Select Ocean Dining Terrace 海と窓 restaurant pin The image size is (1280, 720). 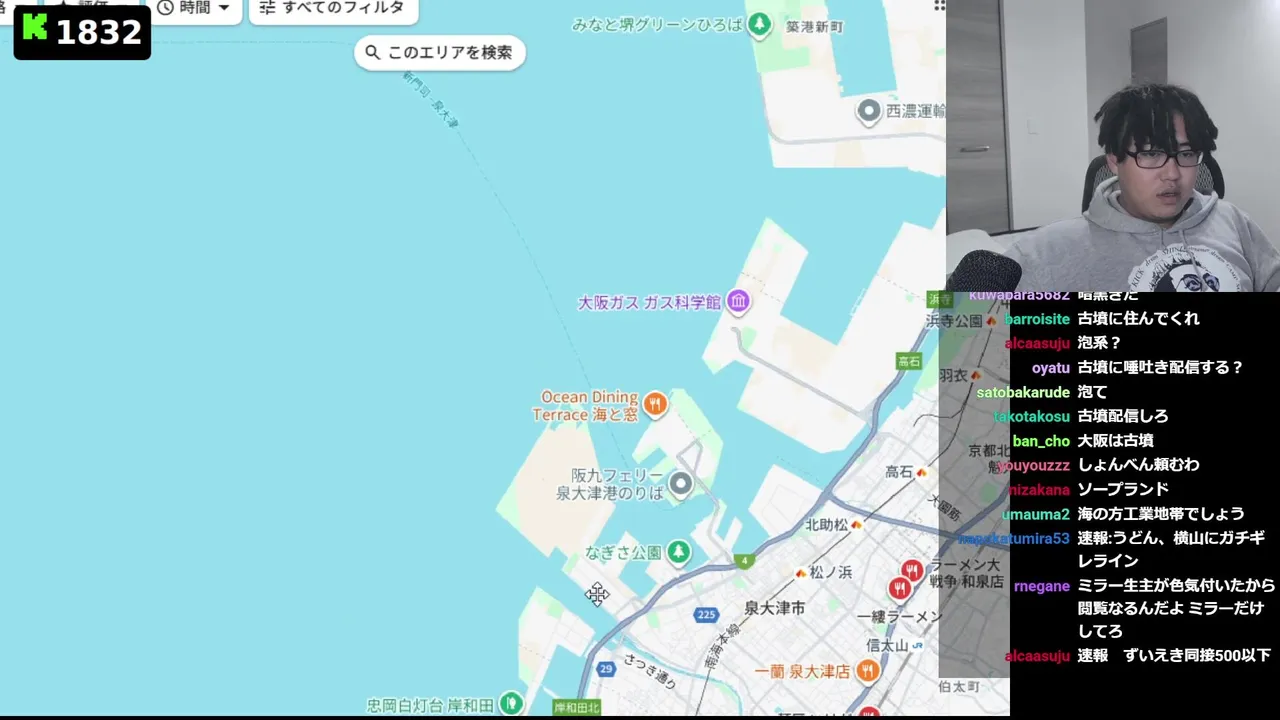tap(655, 404)
